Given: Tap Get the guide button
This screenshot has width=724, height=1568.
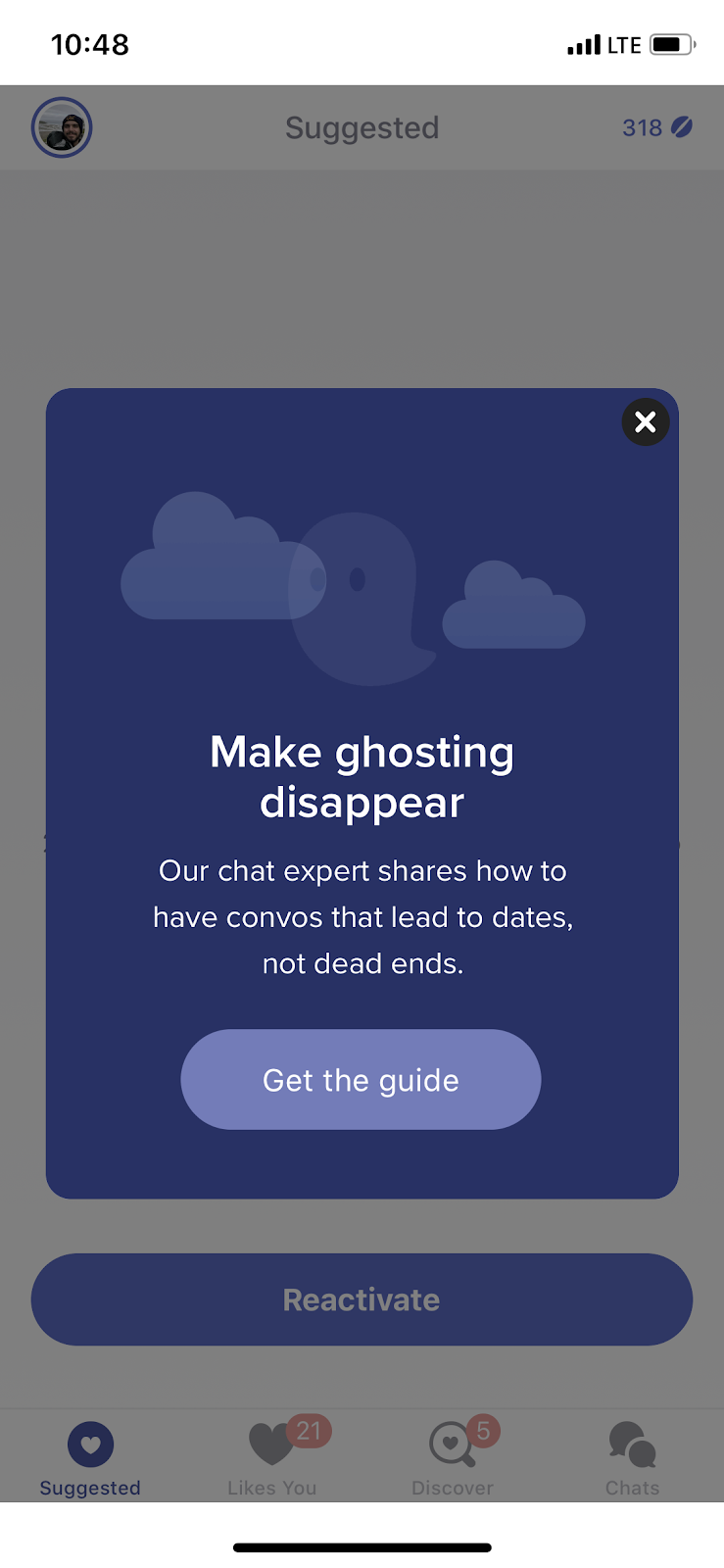Looking at the screenshot, I should click(361, 1079).
